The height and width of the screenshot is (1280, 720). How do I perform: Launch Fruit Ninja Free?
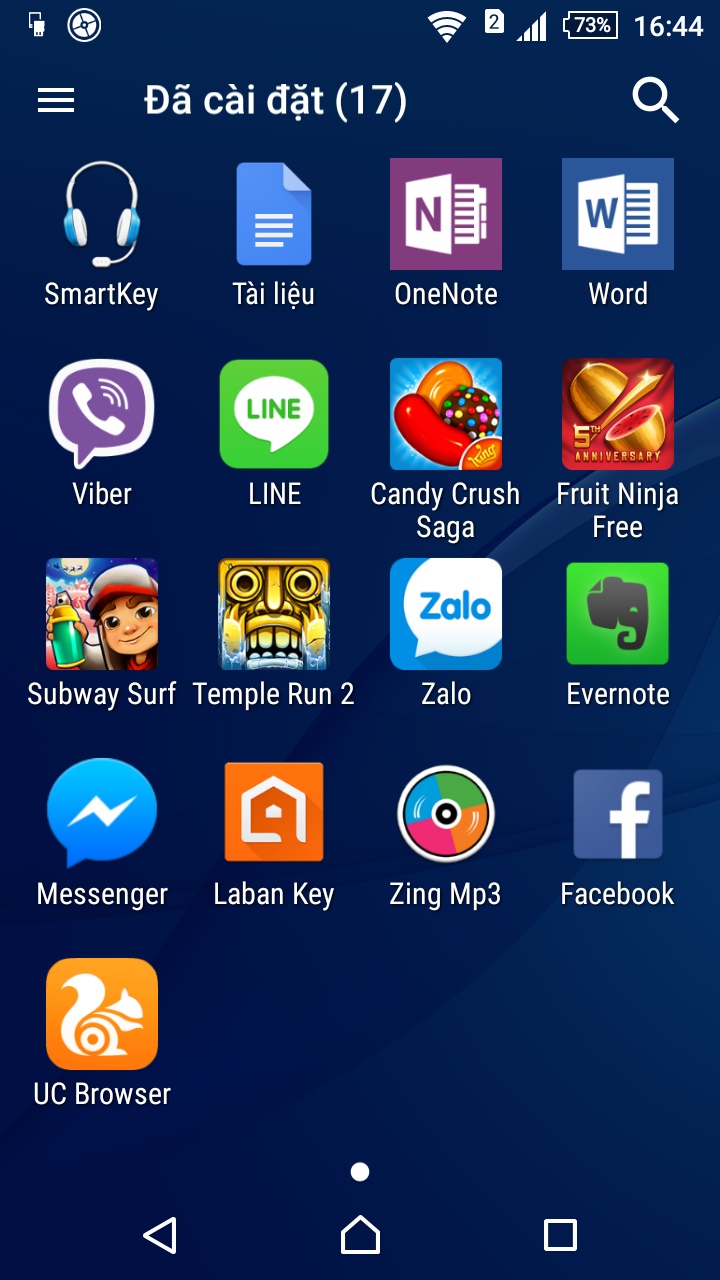618,413
